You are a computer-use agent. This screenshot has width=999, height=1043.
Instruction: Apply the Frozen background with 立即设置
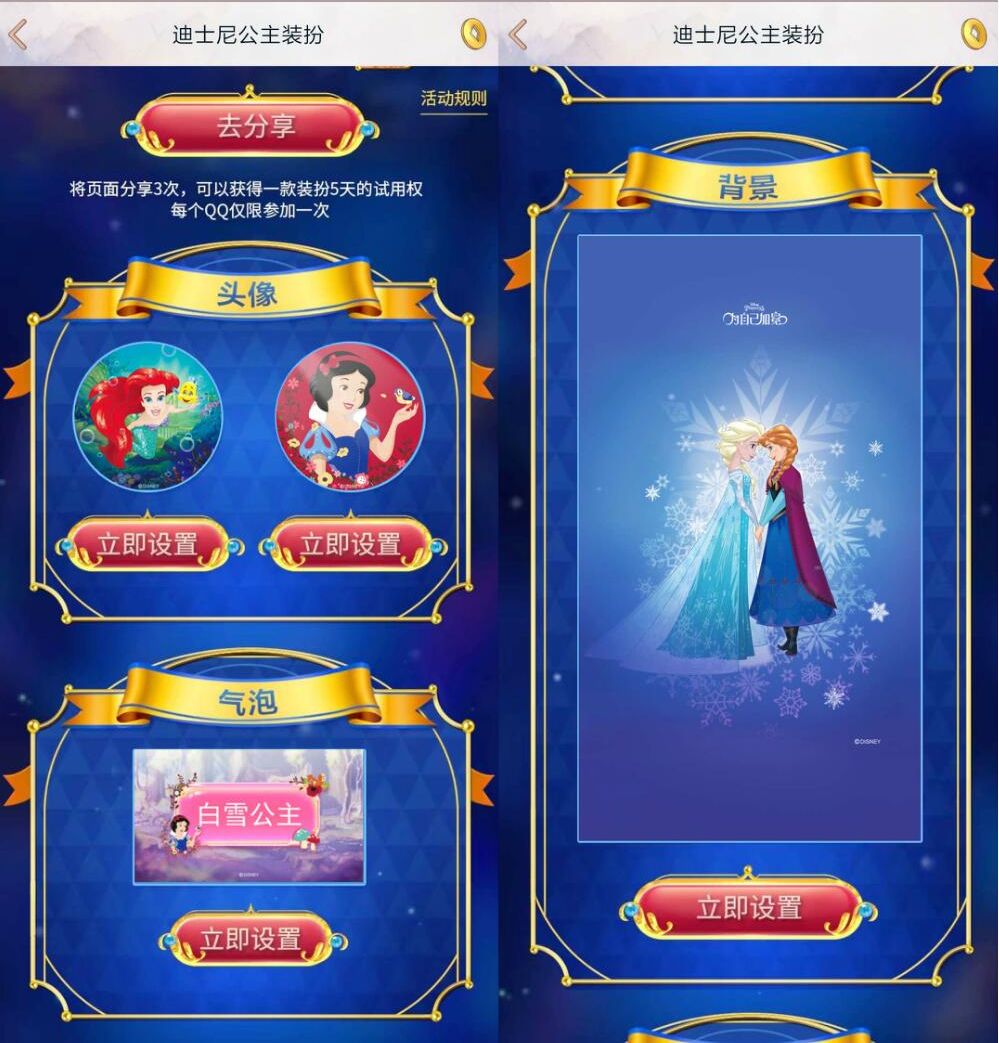click(x=749, y=908)
